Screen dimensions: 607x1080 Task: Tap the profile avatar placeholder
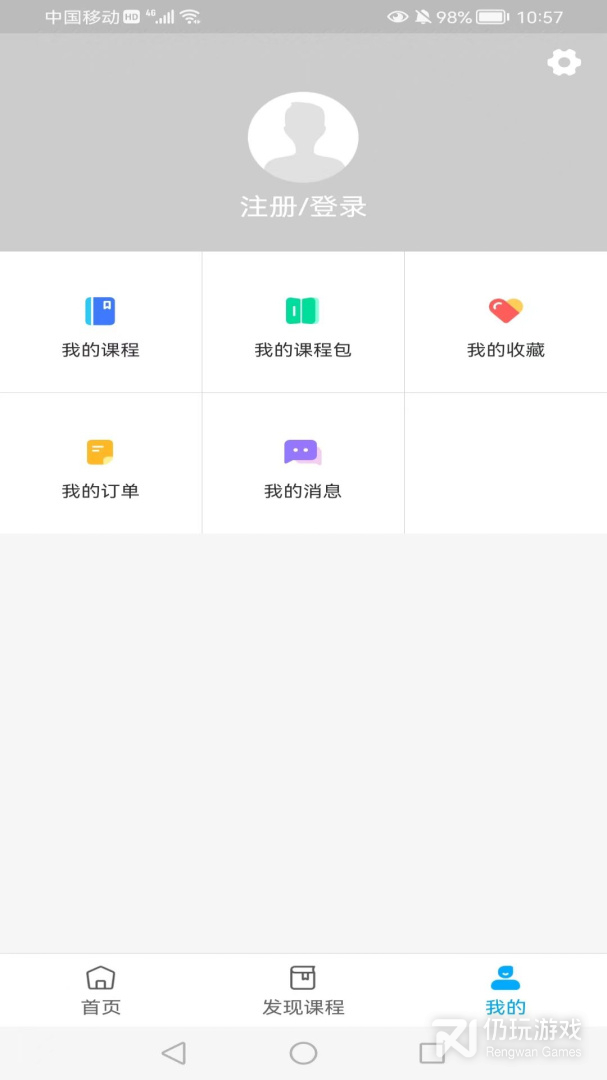303,138
